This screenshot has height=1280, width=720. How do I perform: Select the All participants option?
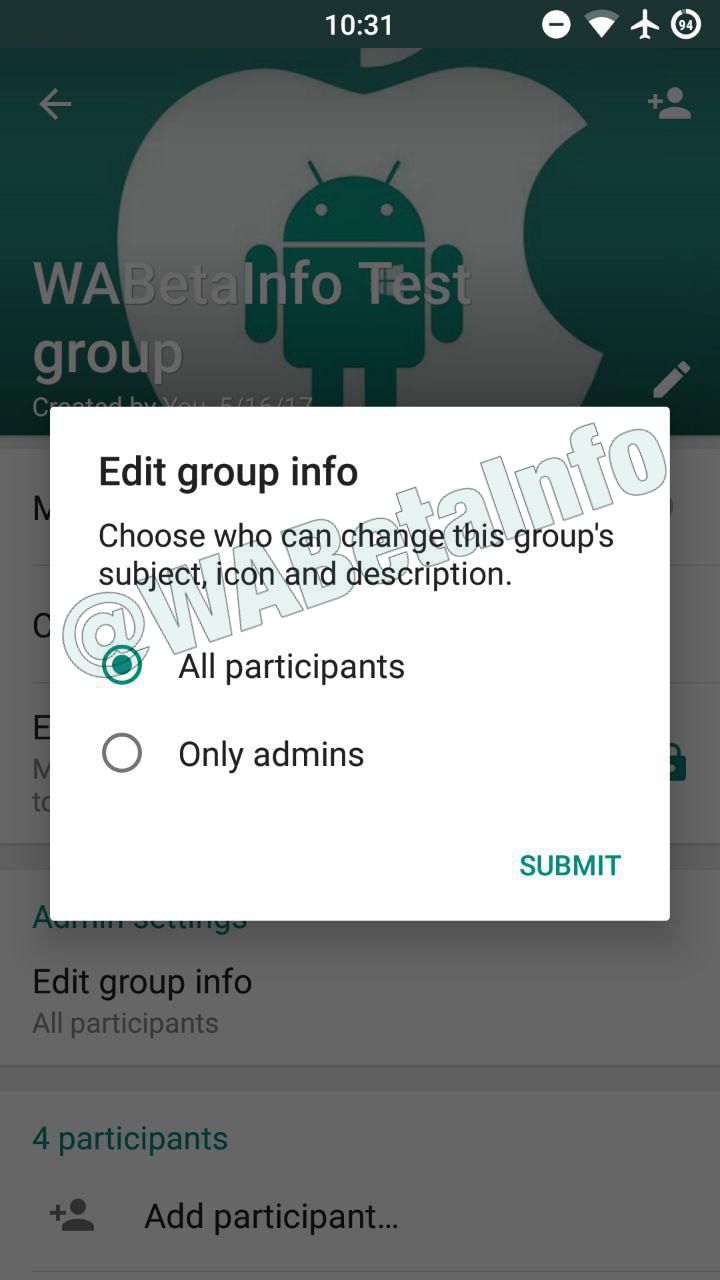[x=121, y=664]
